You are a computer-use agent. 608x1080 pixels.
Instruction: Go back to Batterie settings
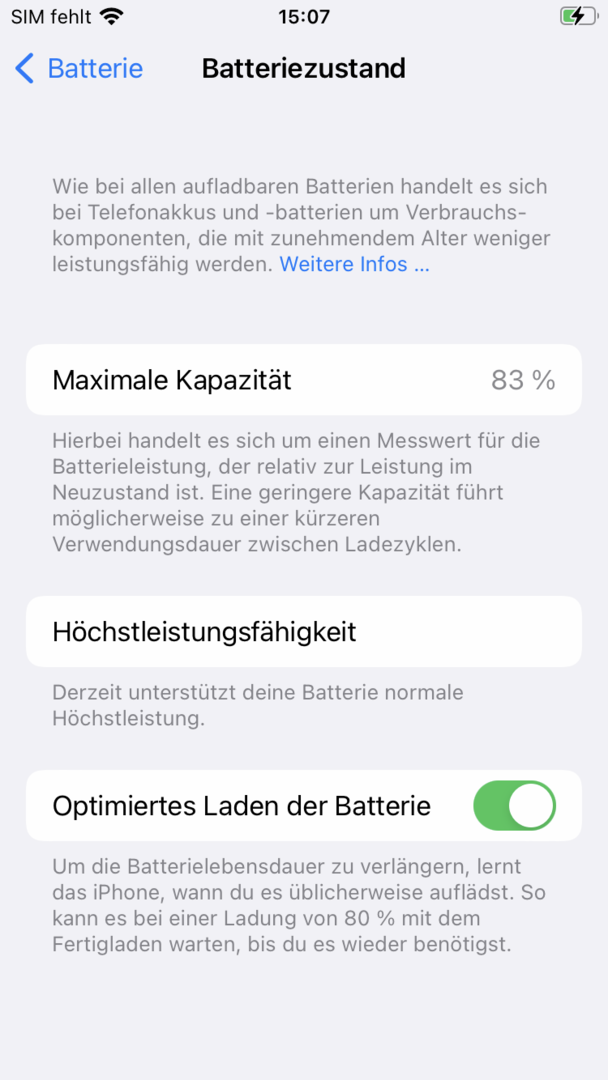[x=80, y=68]
